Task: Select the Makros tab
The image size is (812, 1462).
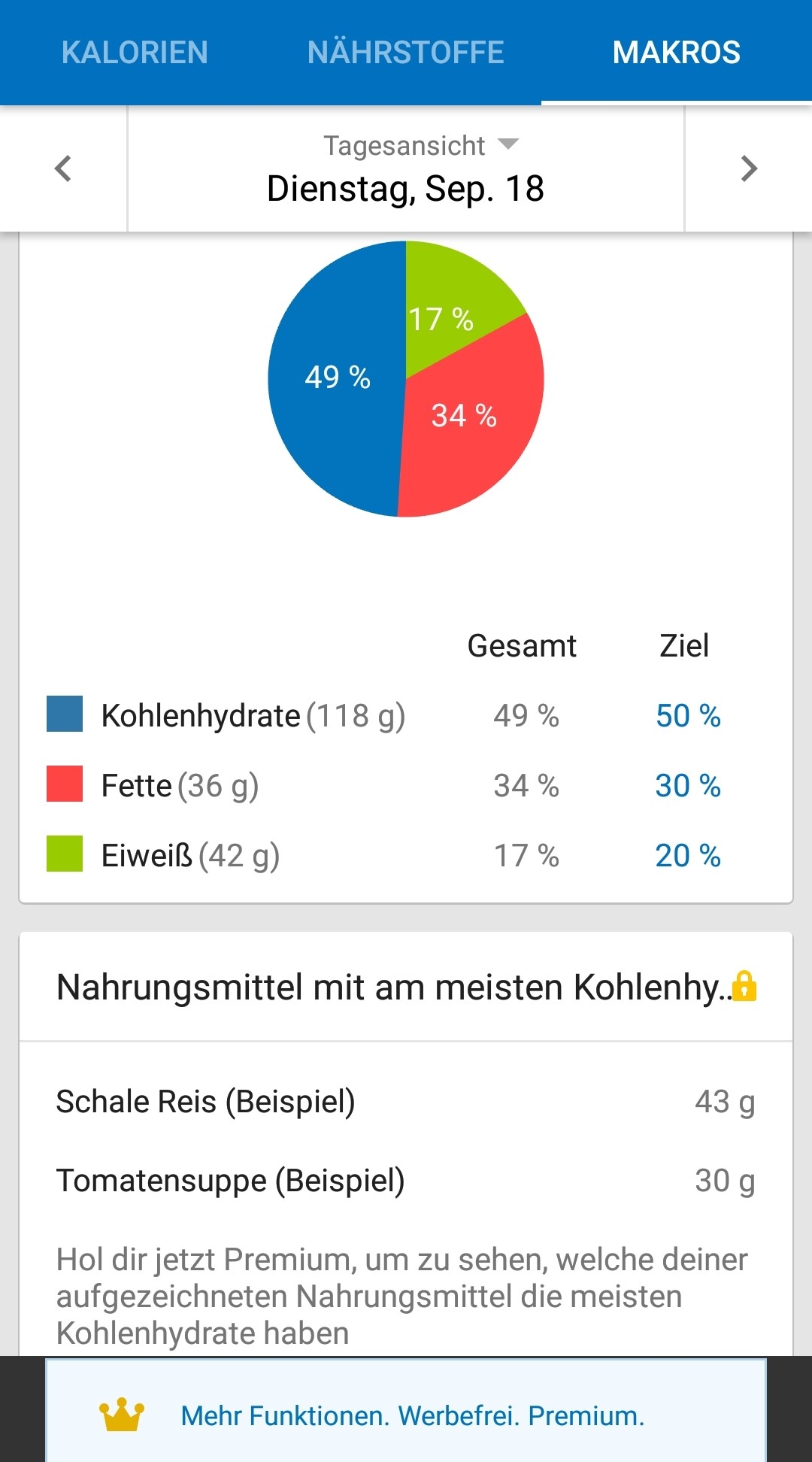Action: [676, 53]
